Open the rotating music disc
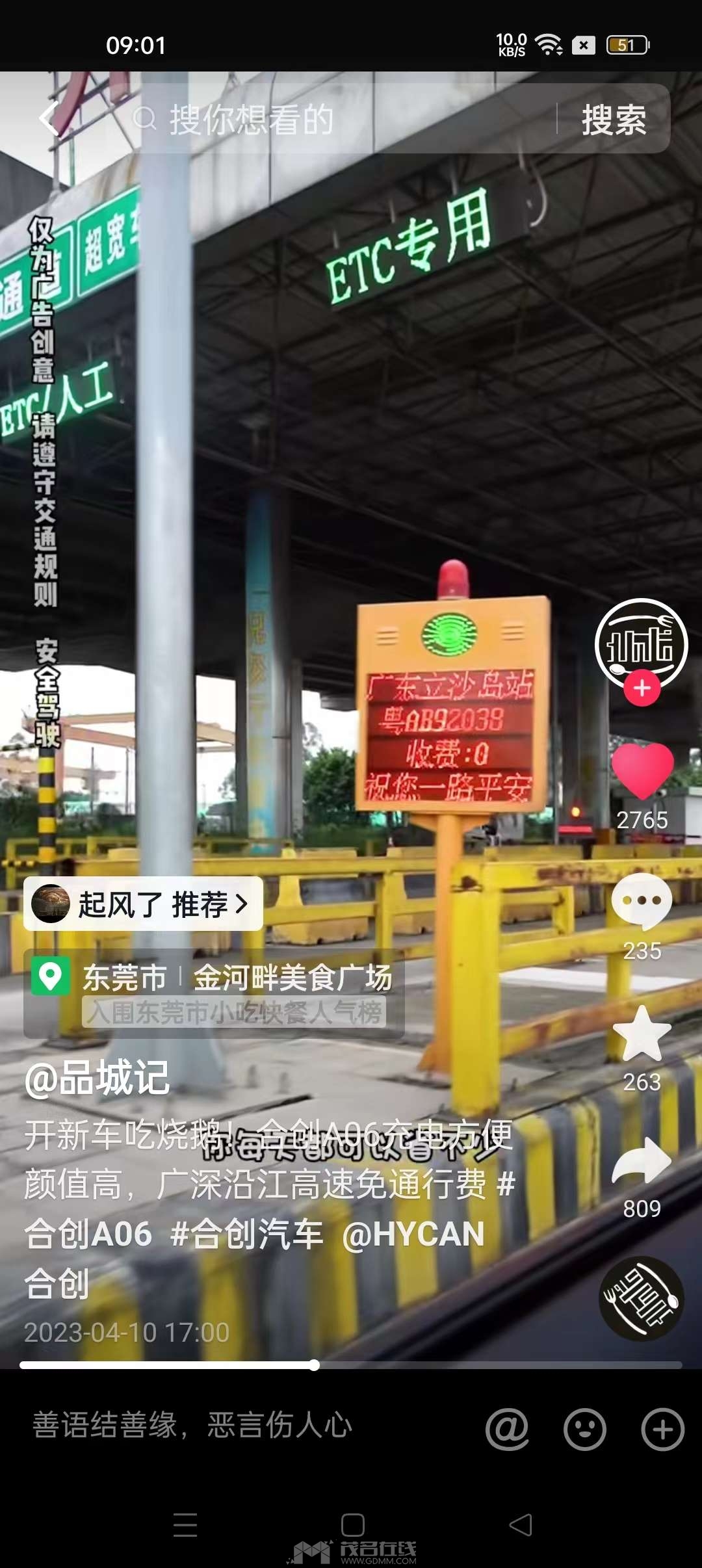This screenshot has width=702, height=1568. tap(642, 1298)
